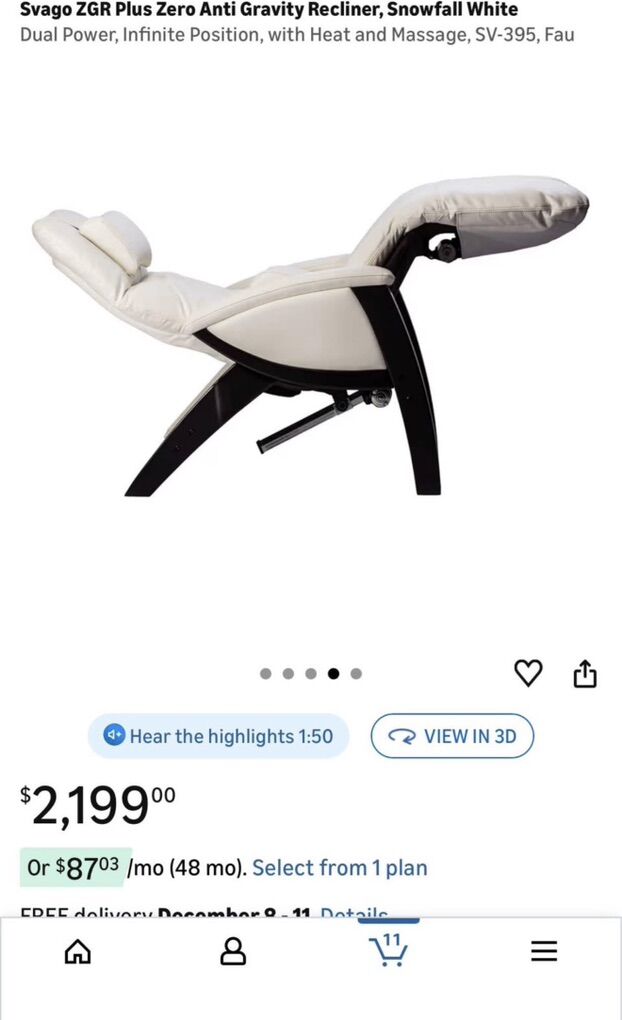Viewport: 622px width, 1020px height.
Task: Open the shopping cart with 11 items
Action: point(388,949)
